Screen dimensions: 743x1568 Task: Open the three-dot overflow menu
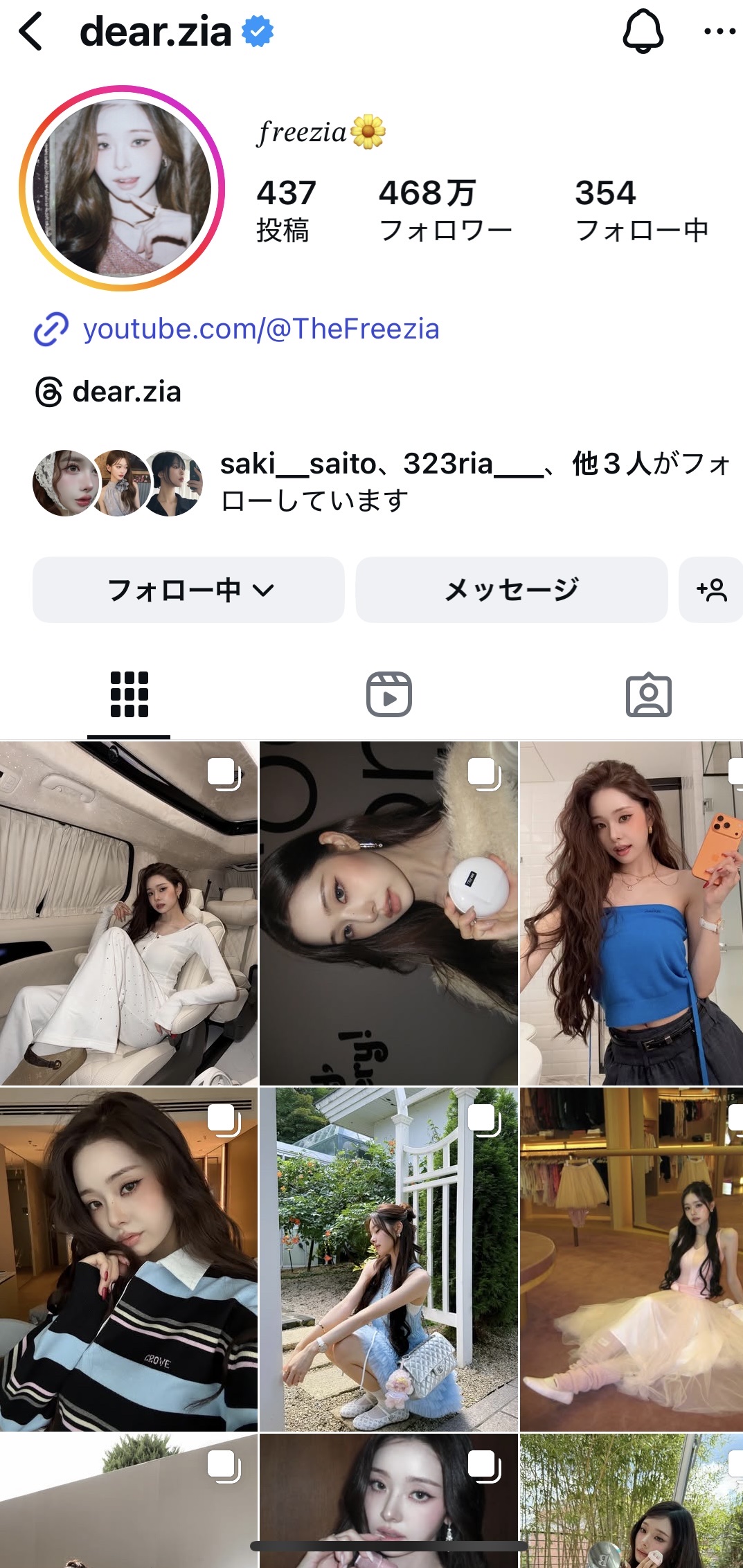(719, 32)
